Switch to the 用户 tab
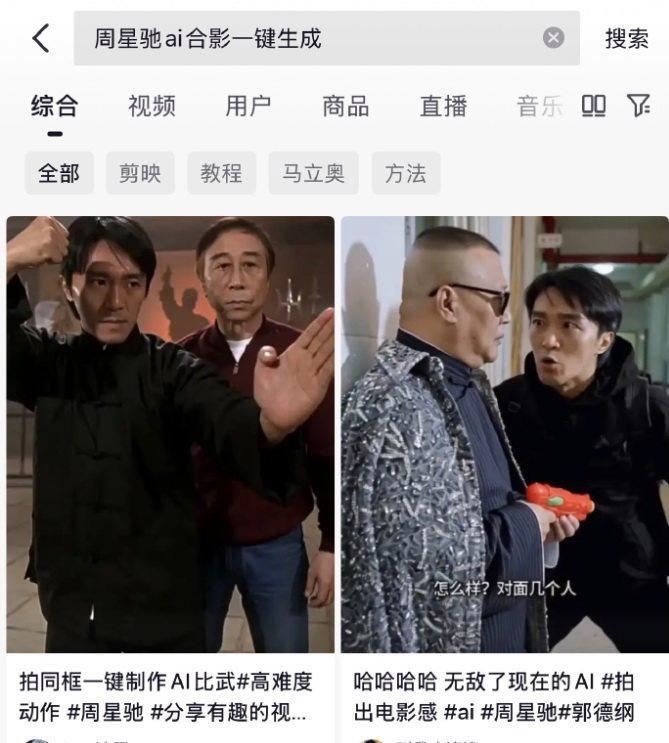 coord(248,106)
